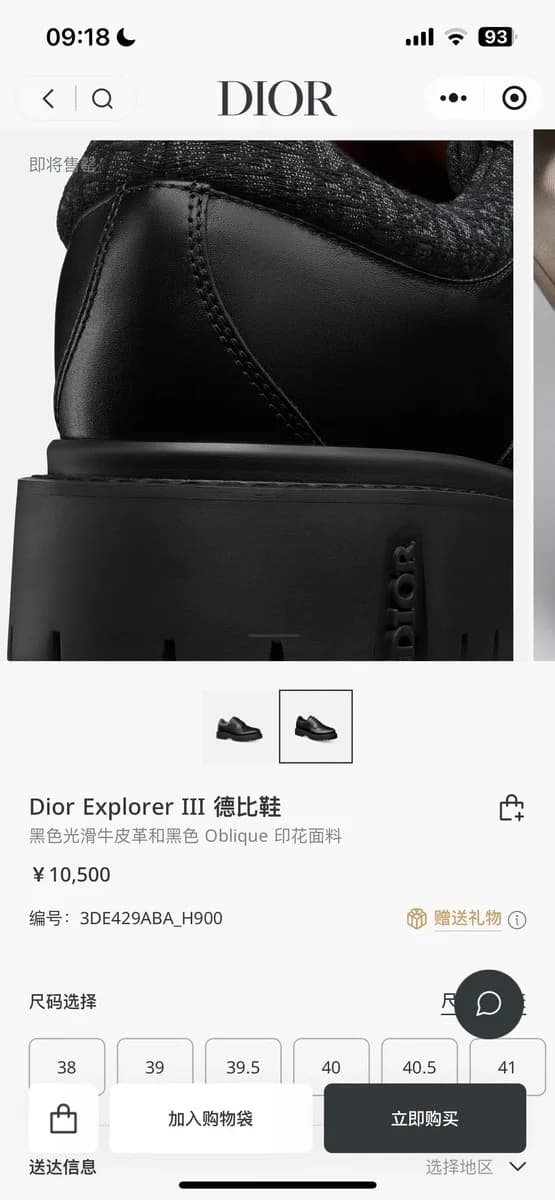Image resolution: width=555 pixels, height=1200 pixels.
Task: Expand the 选择地区 delivery region dropdown
Action: point(476,1167)
